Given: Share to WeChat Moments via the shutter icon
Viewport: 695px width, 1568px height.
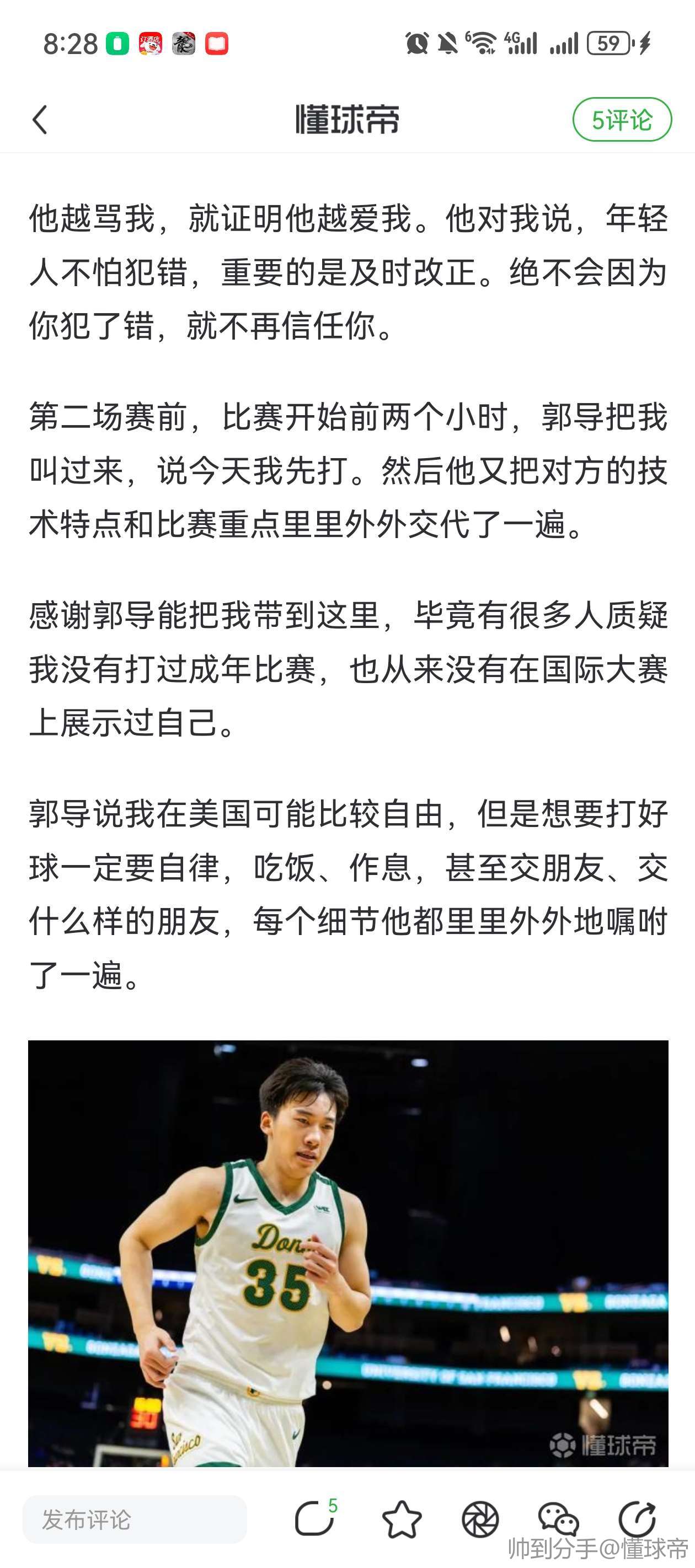Looking at the screenshot, I should coord(480,1519).
